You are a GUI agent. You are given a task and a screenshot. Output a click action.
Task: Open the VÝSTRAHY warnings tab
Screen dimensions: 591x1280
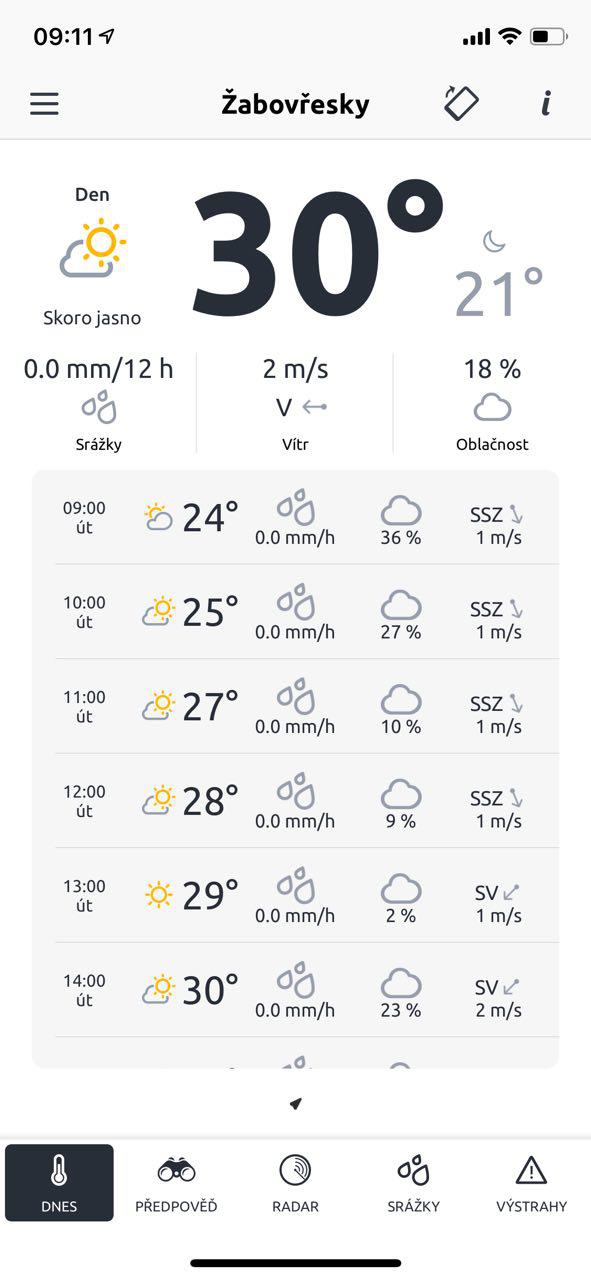click(531, 1183)
